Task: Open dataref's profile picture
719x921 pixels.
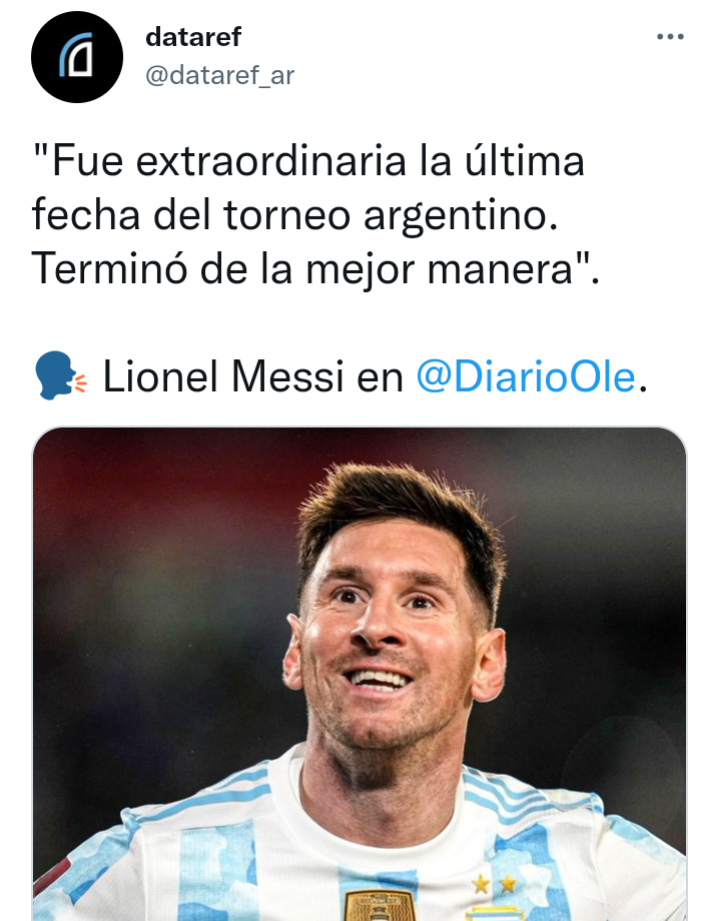Action: (x=76, y=56)
